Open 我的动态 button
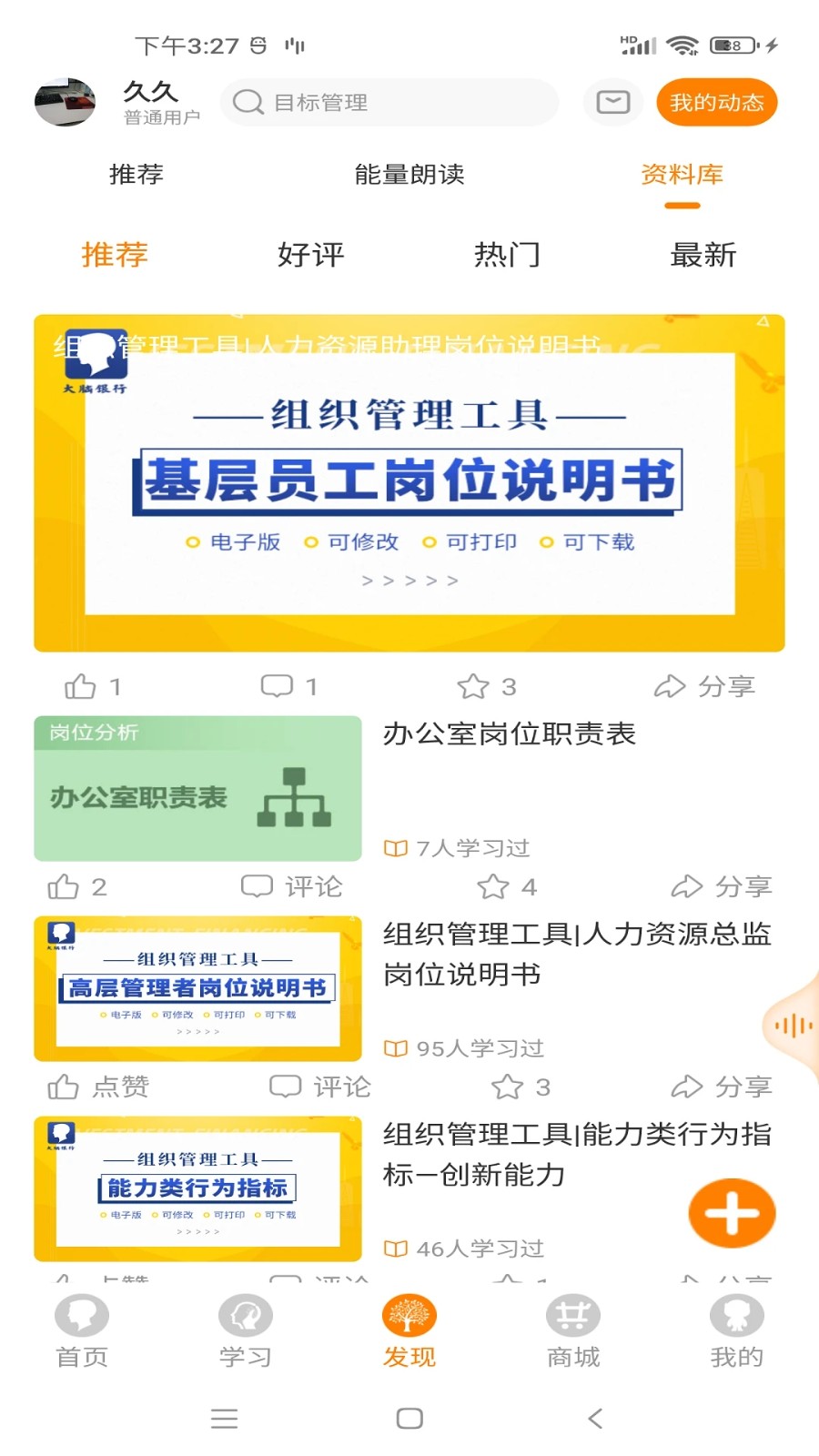 pyautogui.click(x=717, y=102)
